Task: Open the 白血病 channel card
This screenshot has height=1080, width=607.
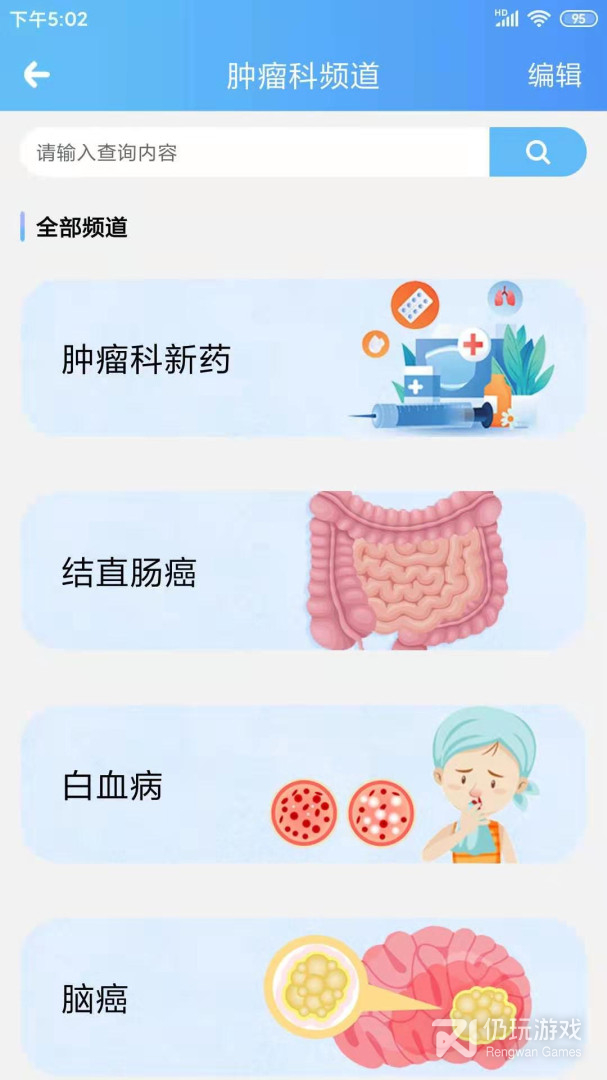Action: (x=303, y=784)
